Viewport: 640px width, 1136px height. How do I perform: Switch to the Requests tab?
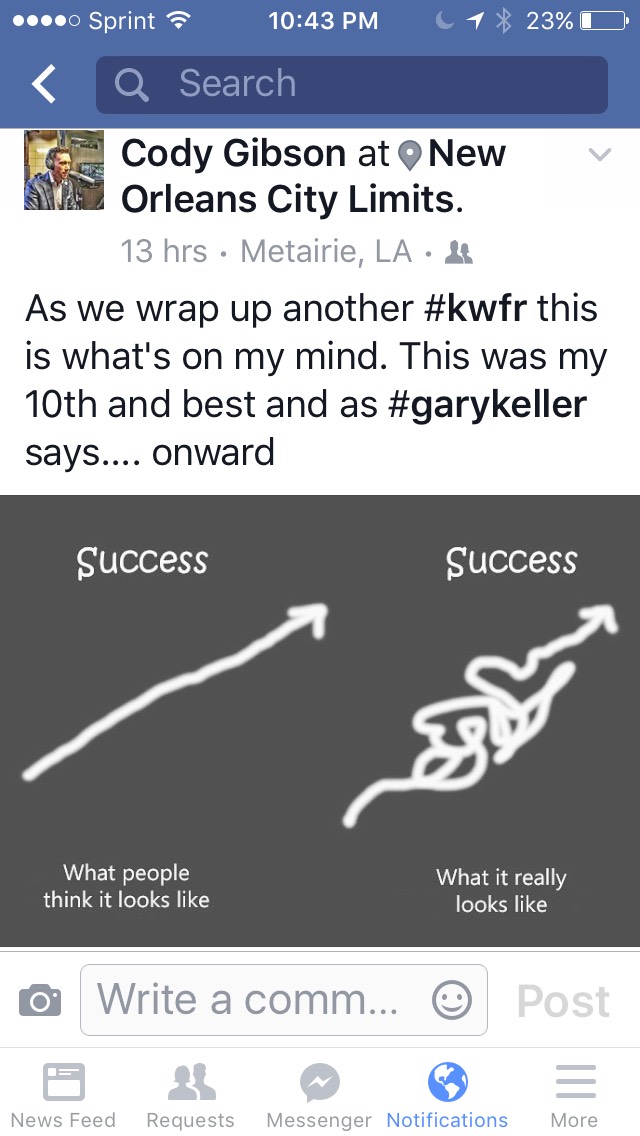pos(191,1095)
